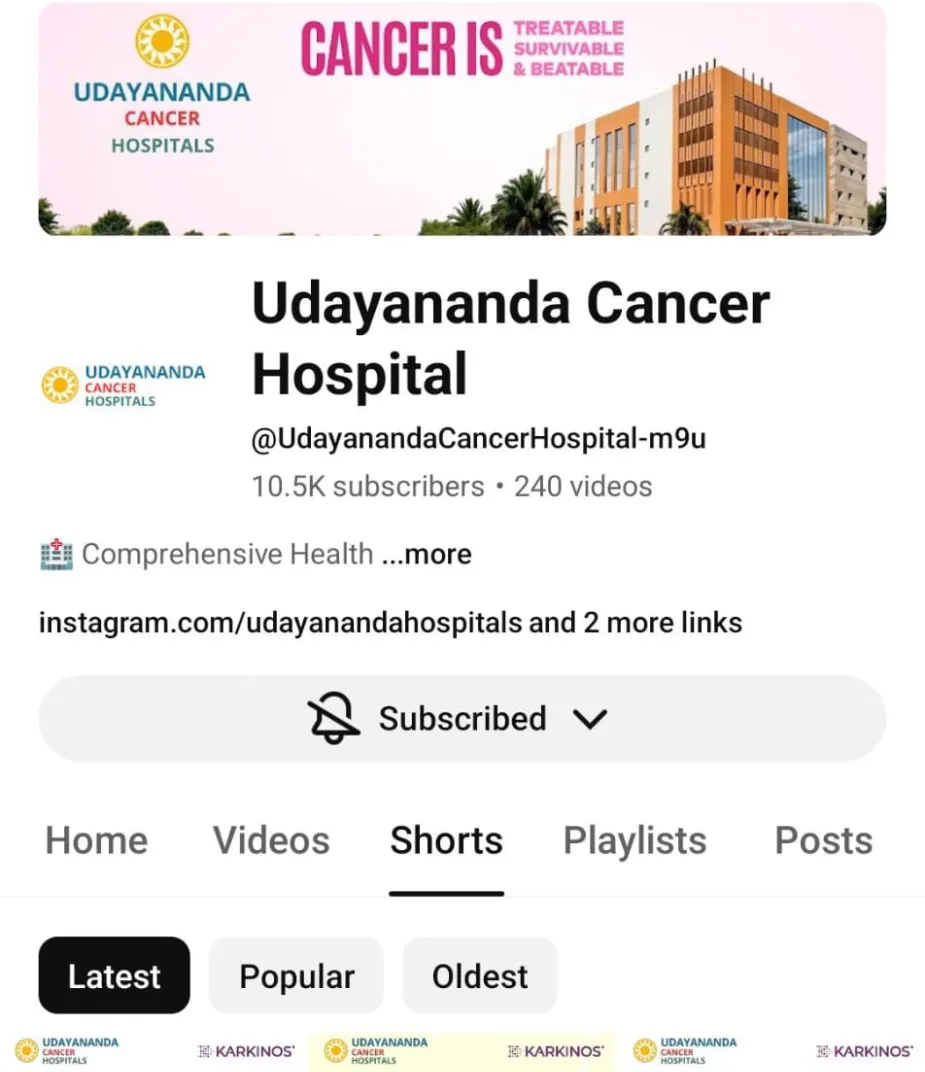925x1072 pixels.
Task: Click the Karkinos logo on a Short thumbnail
Action: coord(245,1051)
